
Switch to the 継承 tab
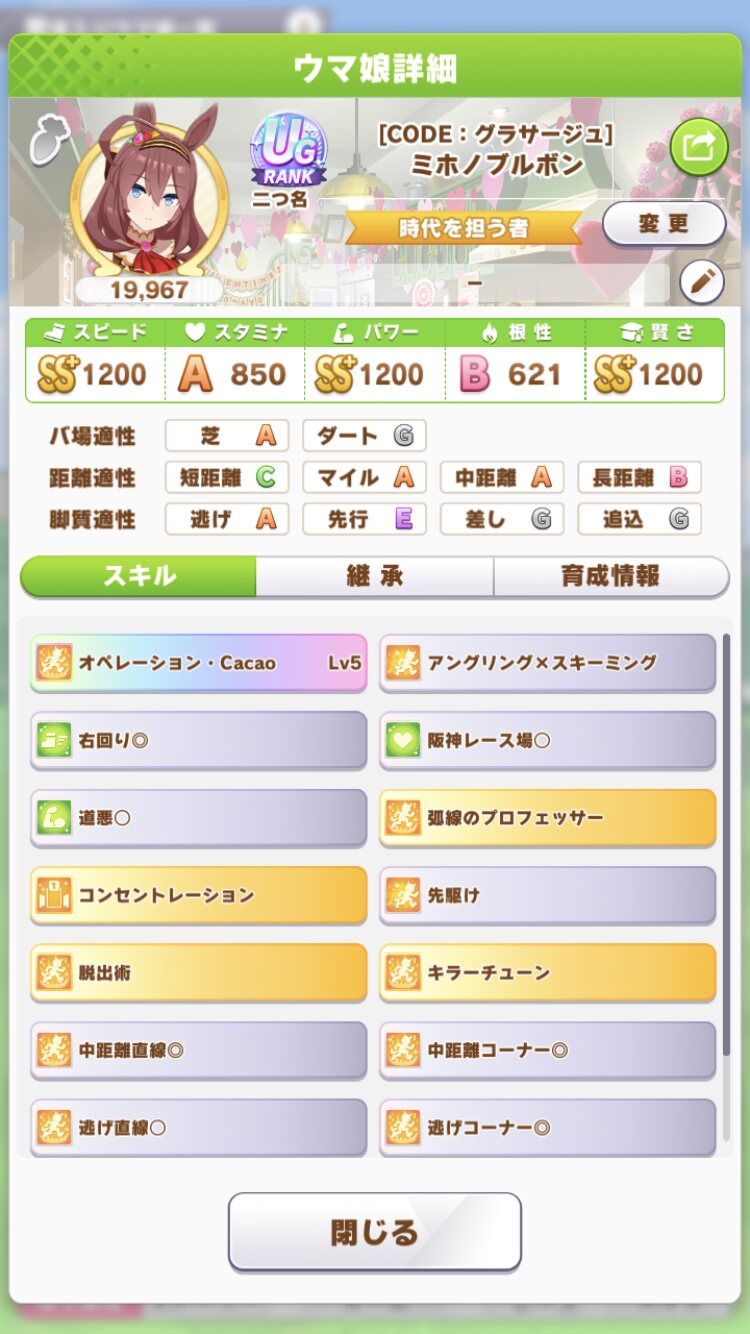pyautogui.click(x=374, y=576)
